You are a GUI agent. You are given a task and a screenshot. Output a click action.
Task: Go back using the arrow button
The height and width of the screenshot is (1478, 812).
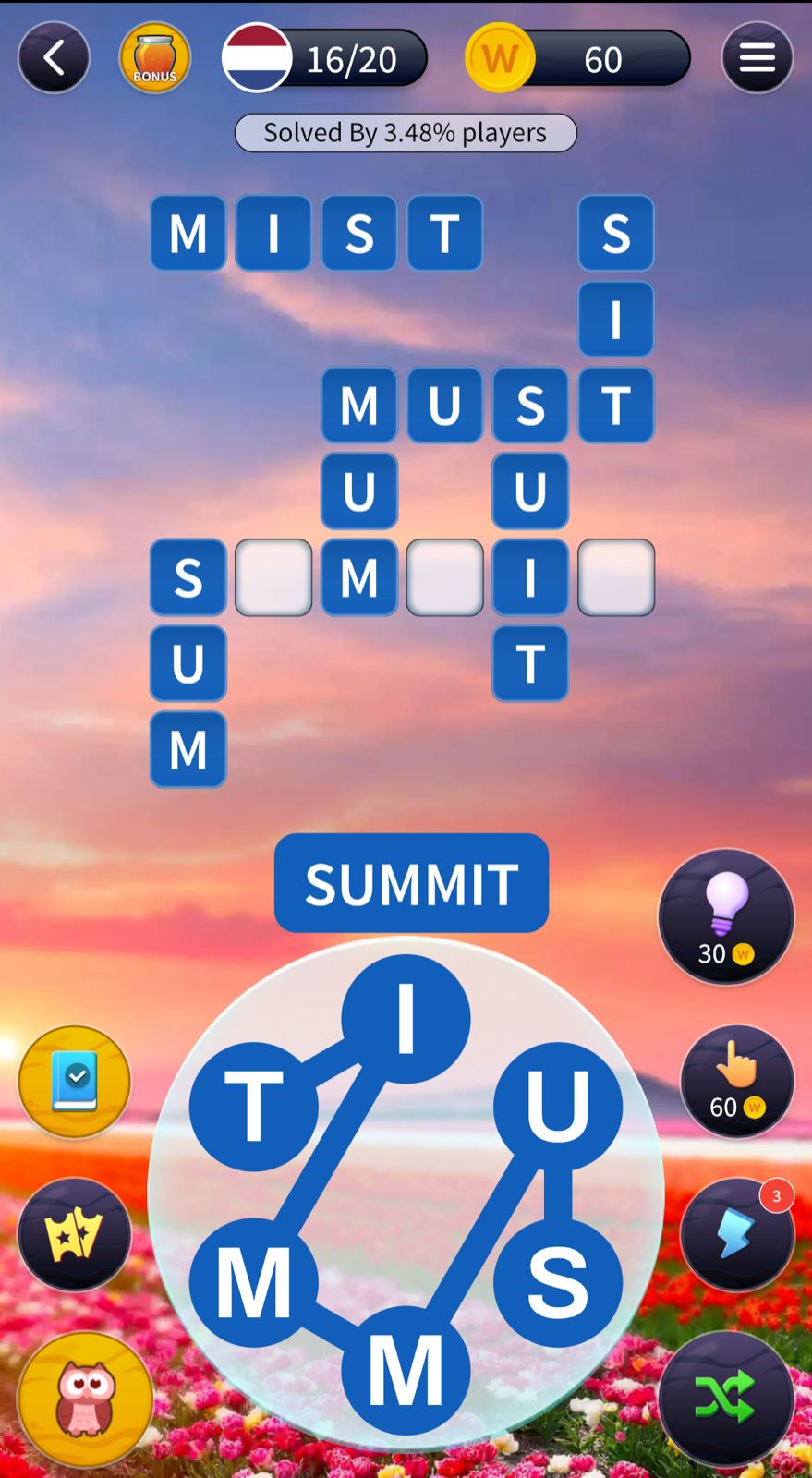click(54, 58)
